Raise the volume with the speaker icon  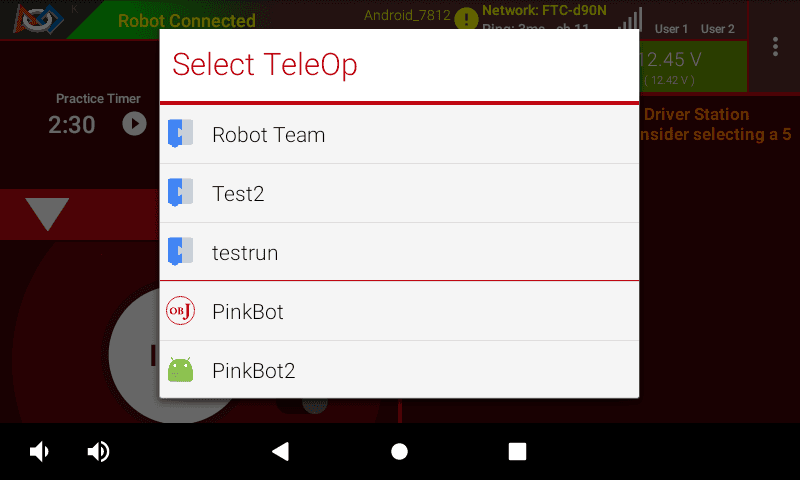click(98, 452)
